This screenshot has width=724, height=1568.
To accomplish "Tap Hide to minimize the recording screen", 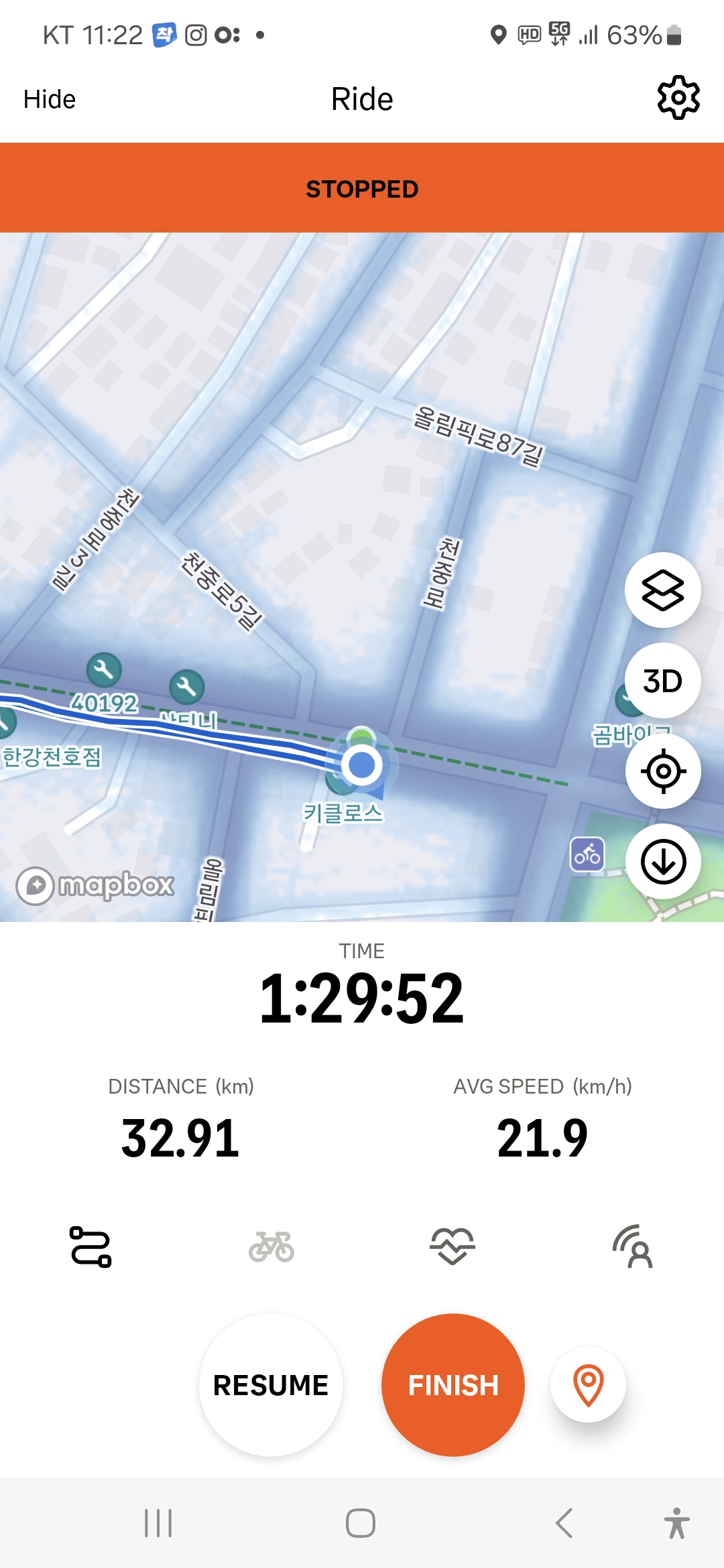I will pyautogui.click(x=50, y=99).
